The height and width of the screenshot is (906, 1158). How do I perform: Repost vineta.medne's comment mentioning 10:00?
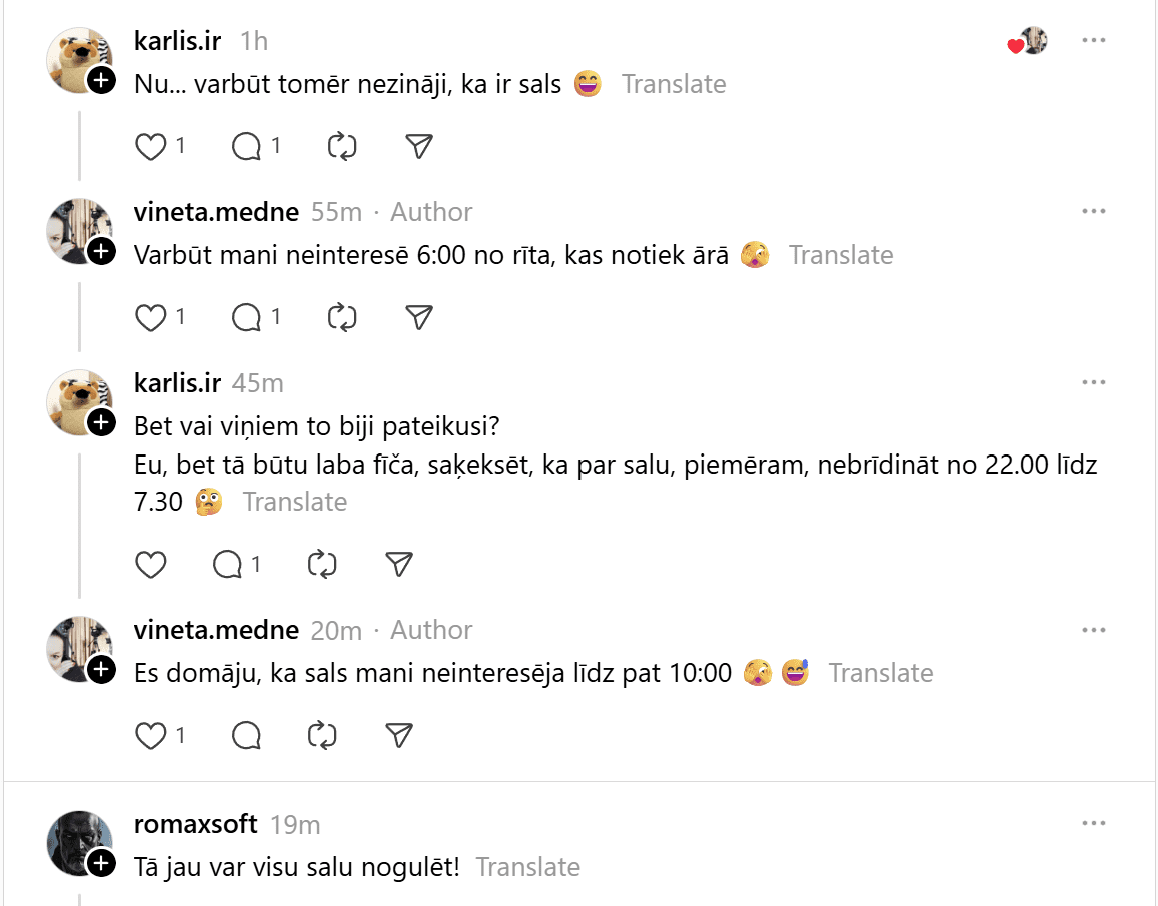pos(322,736)
